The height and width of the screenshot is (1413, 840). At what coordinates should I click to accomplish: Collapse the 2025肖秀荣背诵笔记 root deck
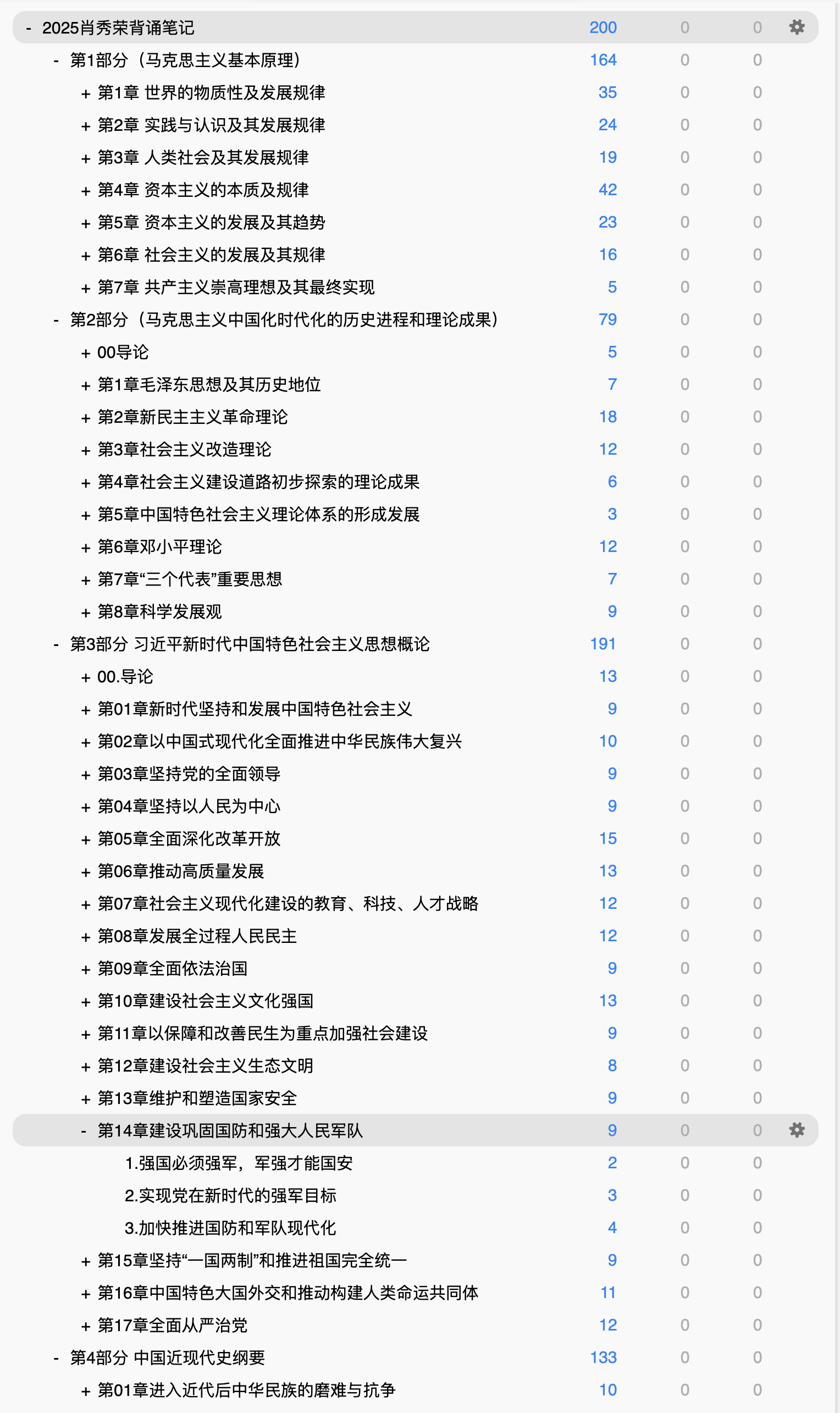pos(29,27)
